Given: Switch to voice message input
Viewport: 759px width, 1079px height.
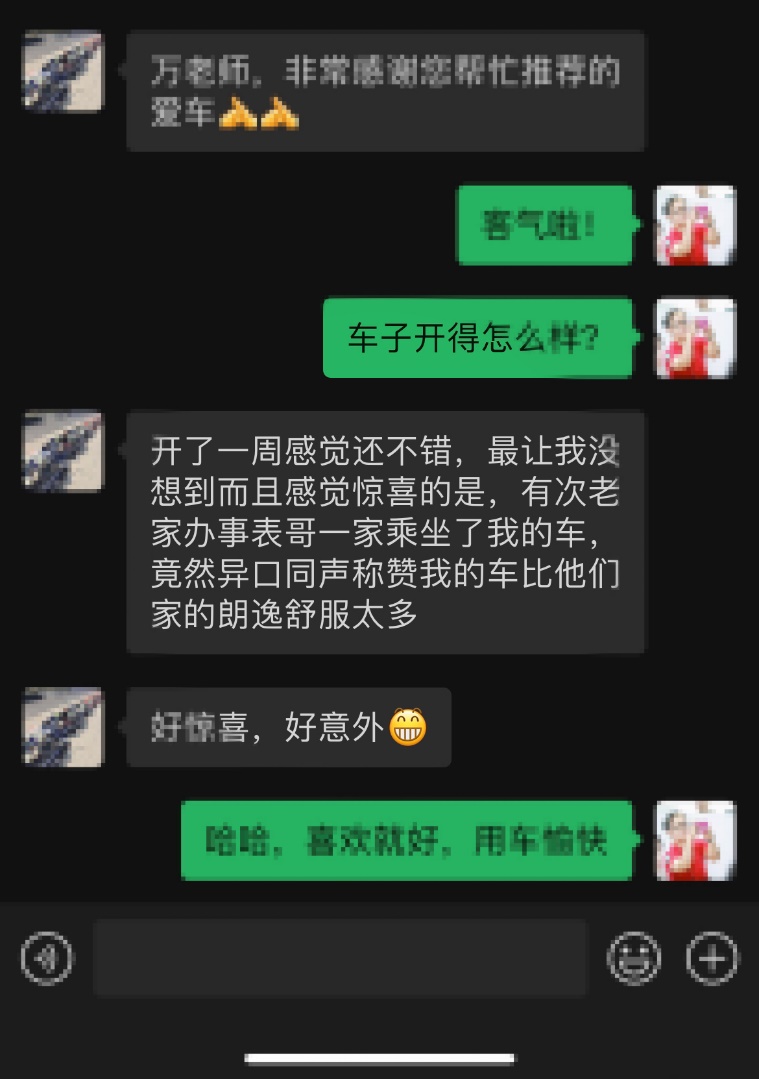Looking at the screenshot, I should (x=47, y=958).
